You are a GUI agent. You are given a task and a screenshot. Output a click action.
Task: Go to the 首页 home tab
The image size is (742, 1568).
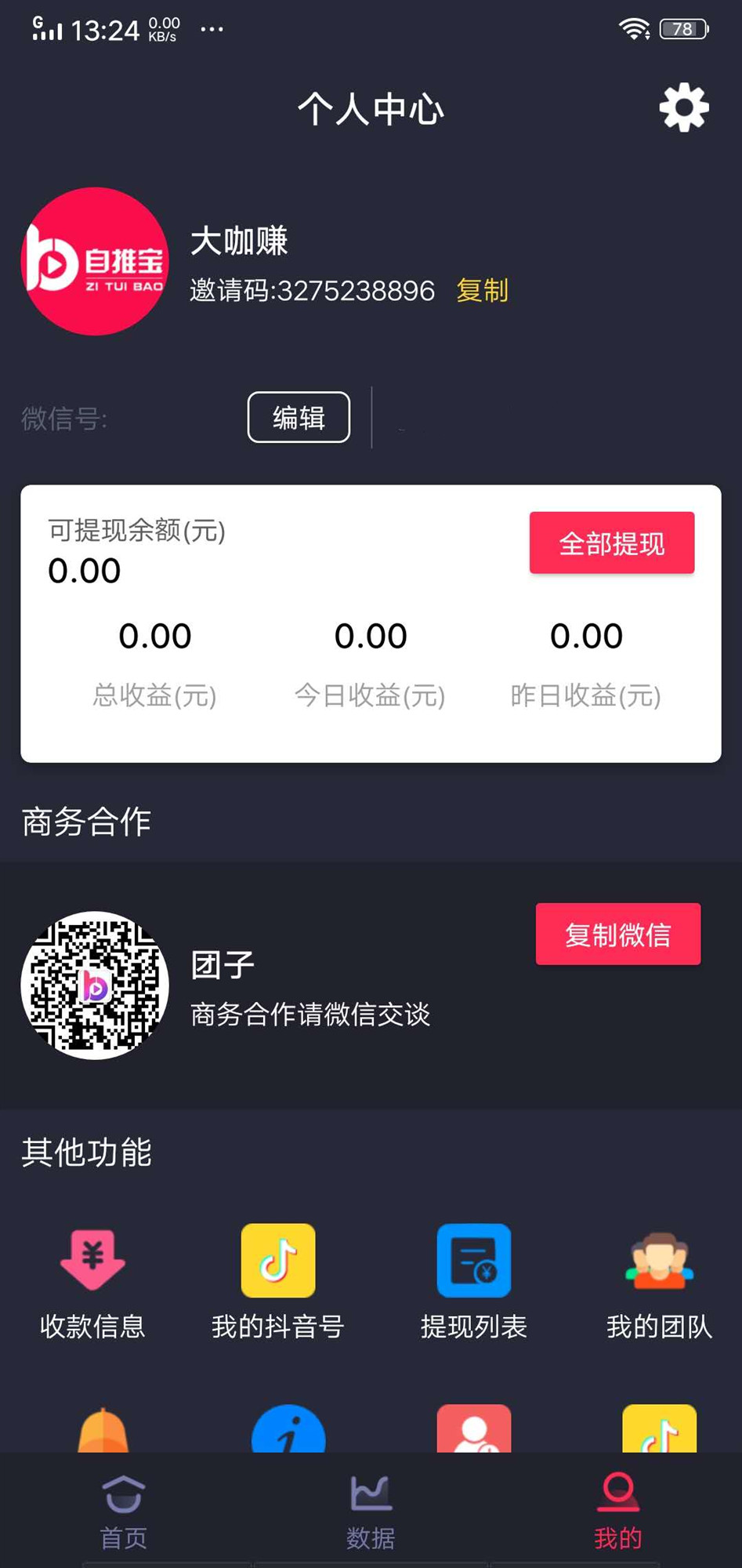[x=123, y=1513]
